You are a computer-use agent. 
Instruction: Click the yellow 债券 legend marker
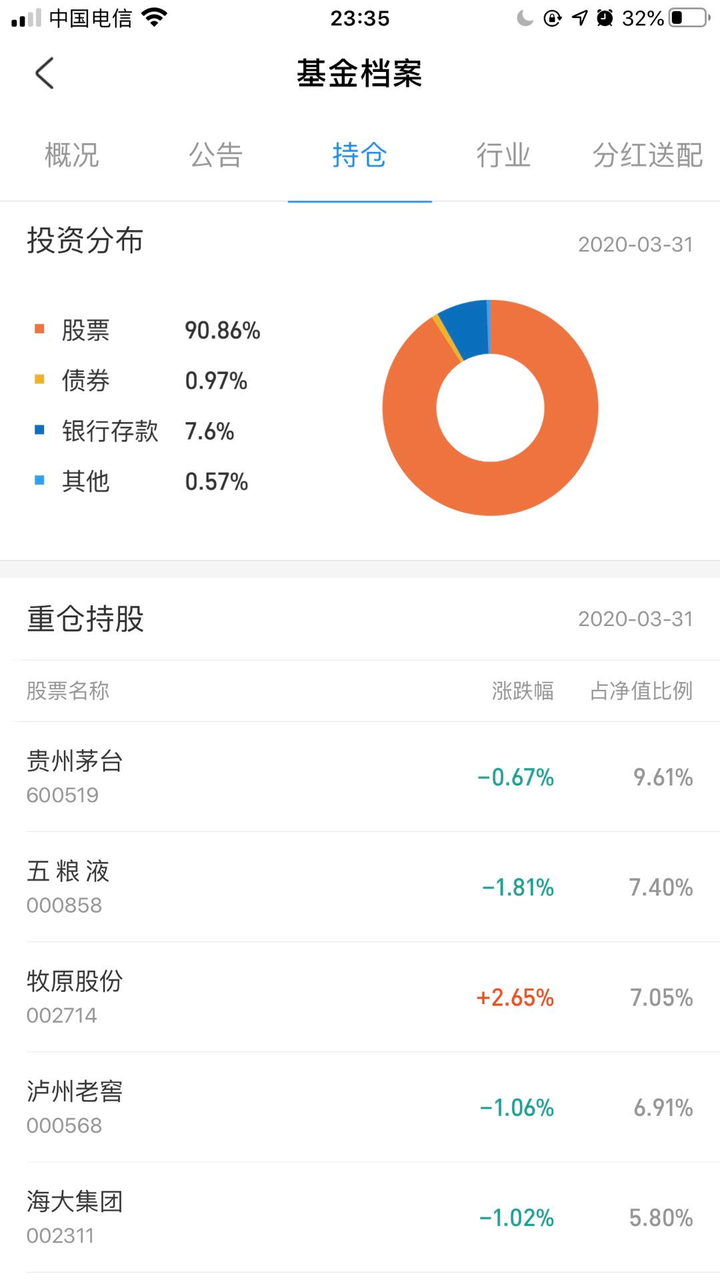click(38, 380)
